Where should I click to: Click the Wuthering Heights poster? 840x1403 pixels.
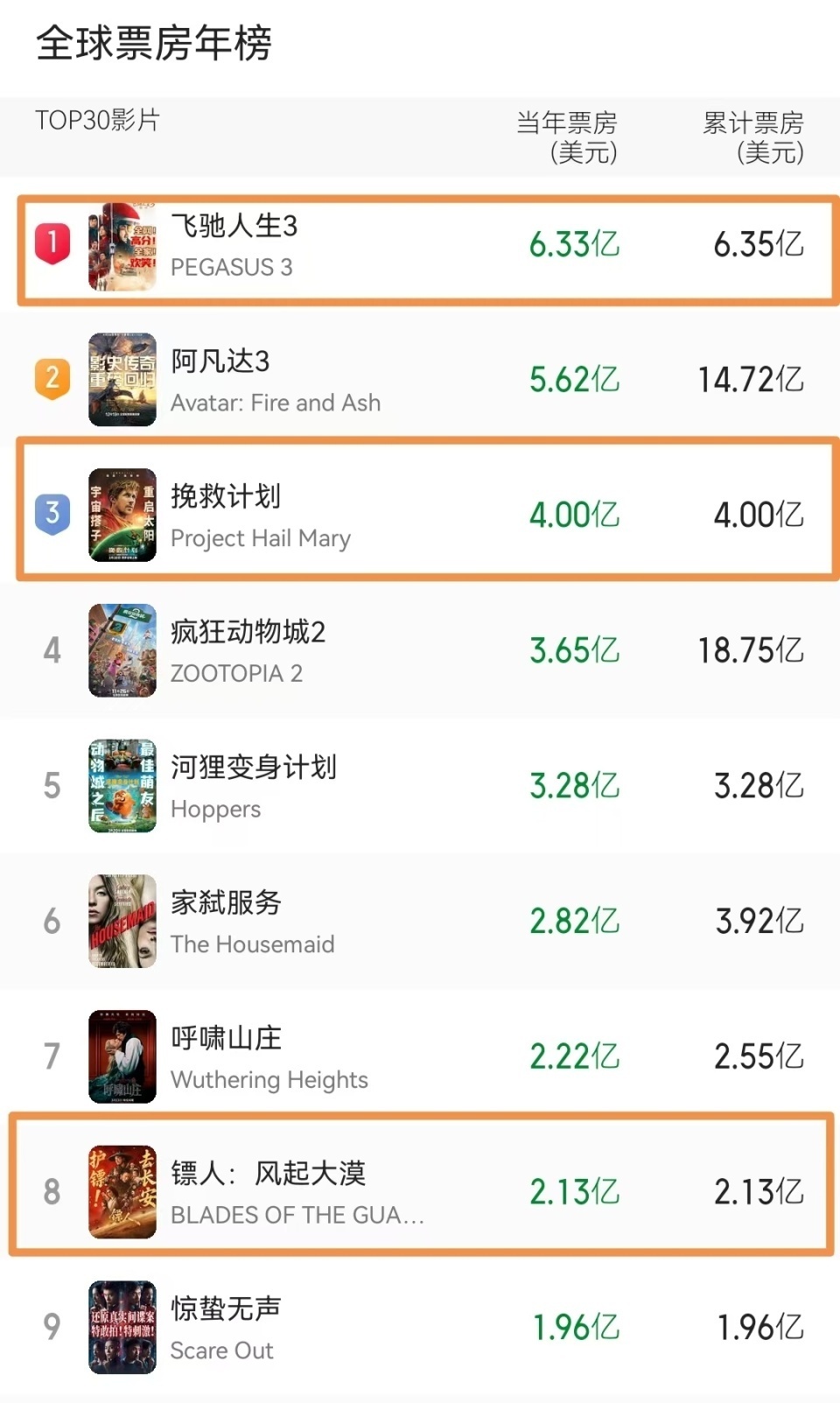click(122, 1056)
